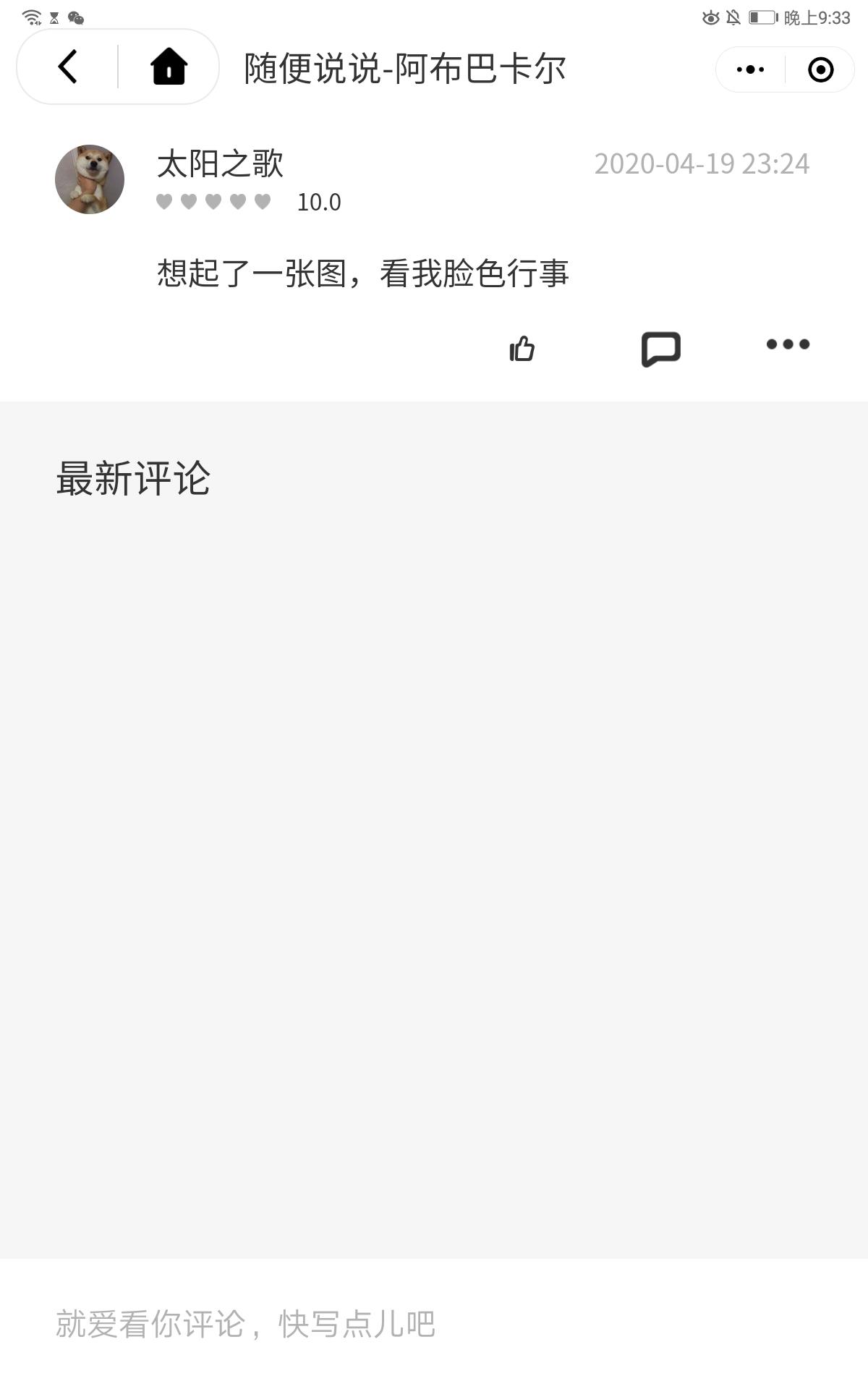The height and width of the screenshot is (1389, 868).
Task: Return to the mini program home
Action: tap(169, 67)
